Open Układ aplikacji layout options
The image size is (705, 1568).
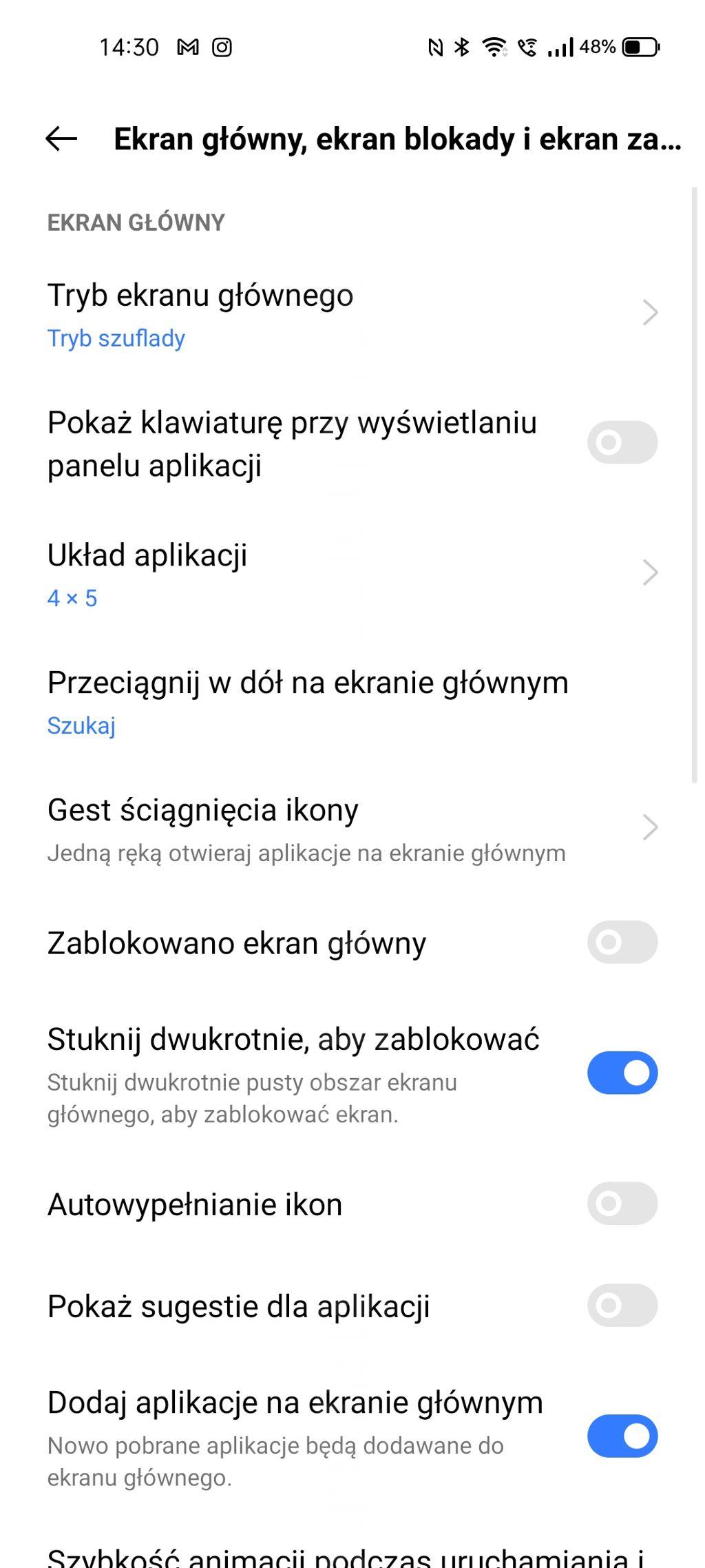tap(351, 574)
